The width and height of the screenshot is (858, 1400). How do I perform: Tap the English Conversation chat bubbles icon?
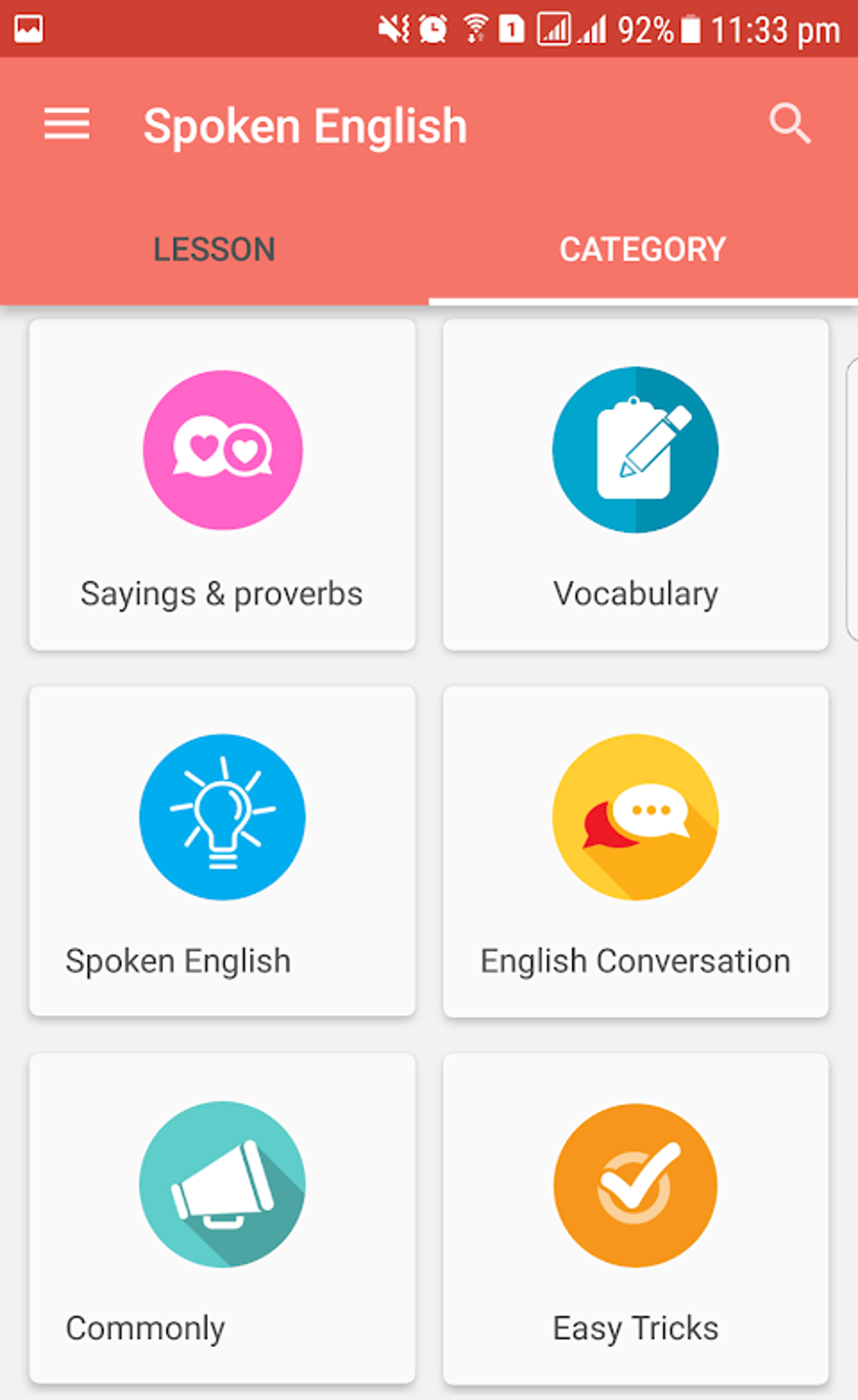(635, 817)
